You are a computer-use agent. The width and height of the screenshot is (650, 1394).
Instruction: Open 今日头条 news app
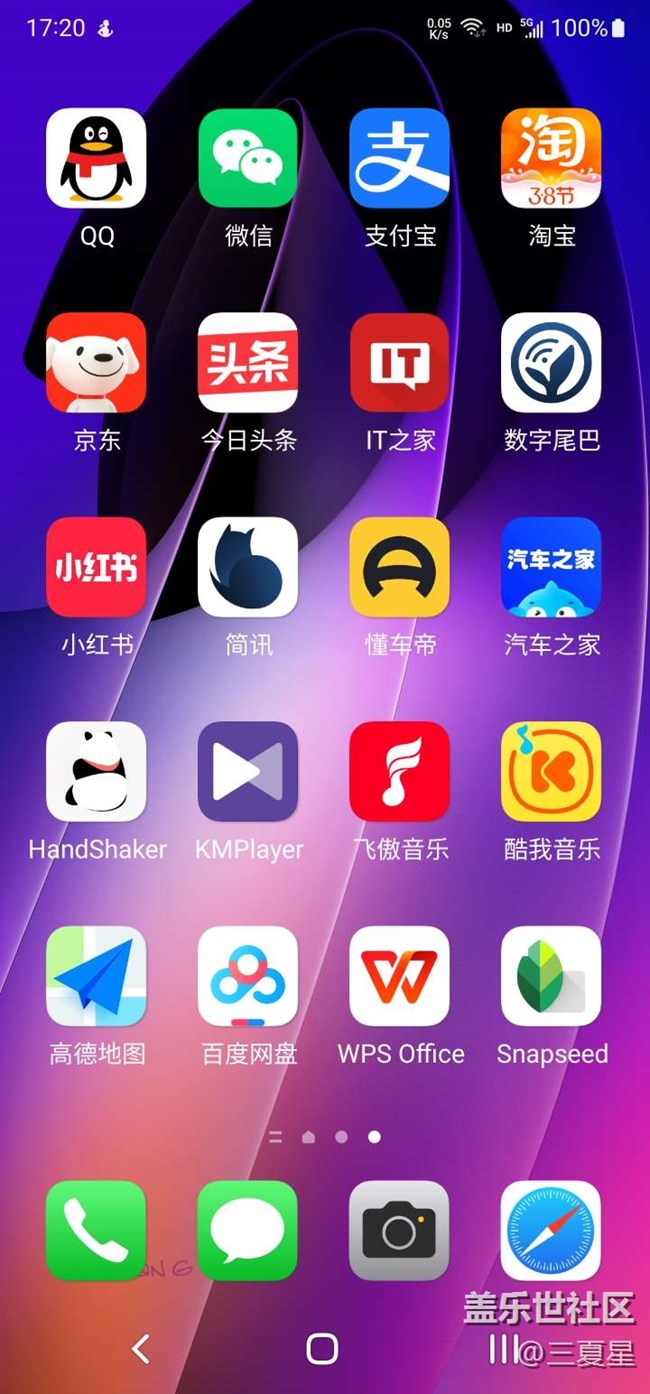click(248, 362)
